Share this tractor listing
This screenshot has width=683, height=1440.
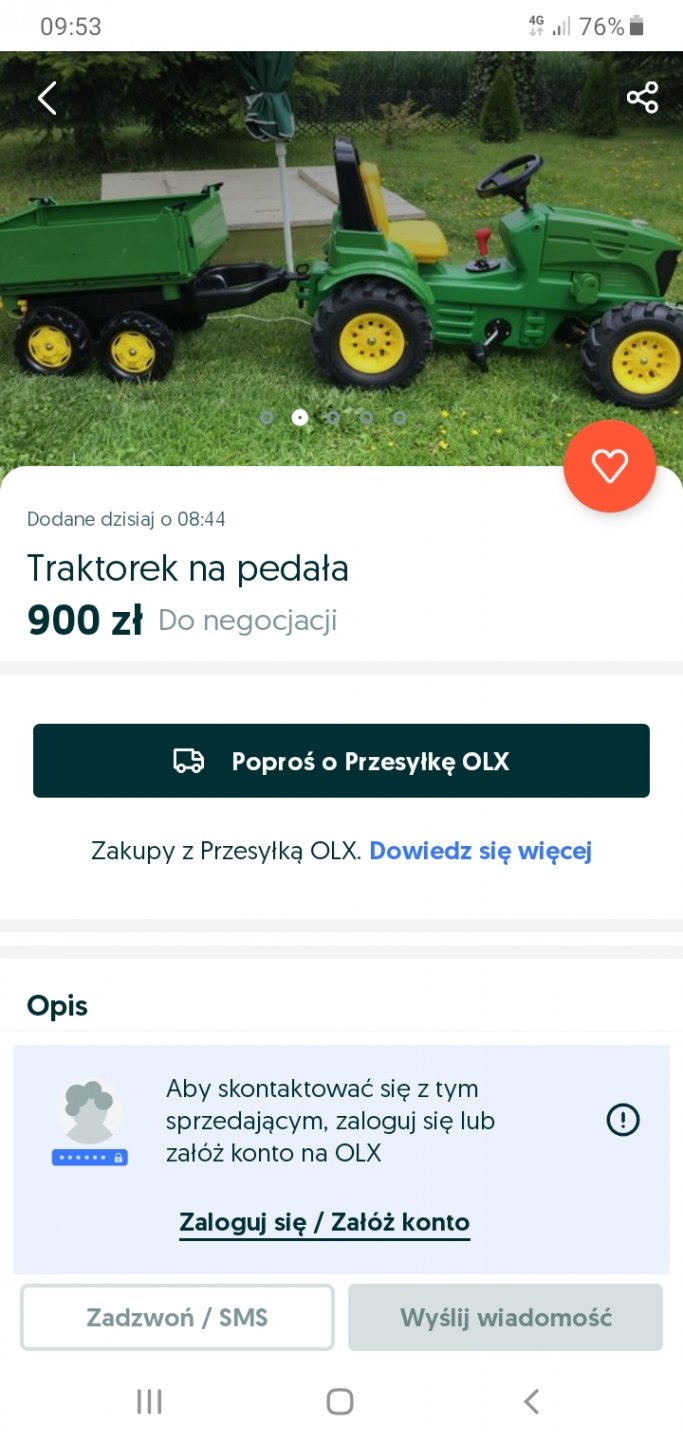(642, 98)
